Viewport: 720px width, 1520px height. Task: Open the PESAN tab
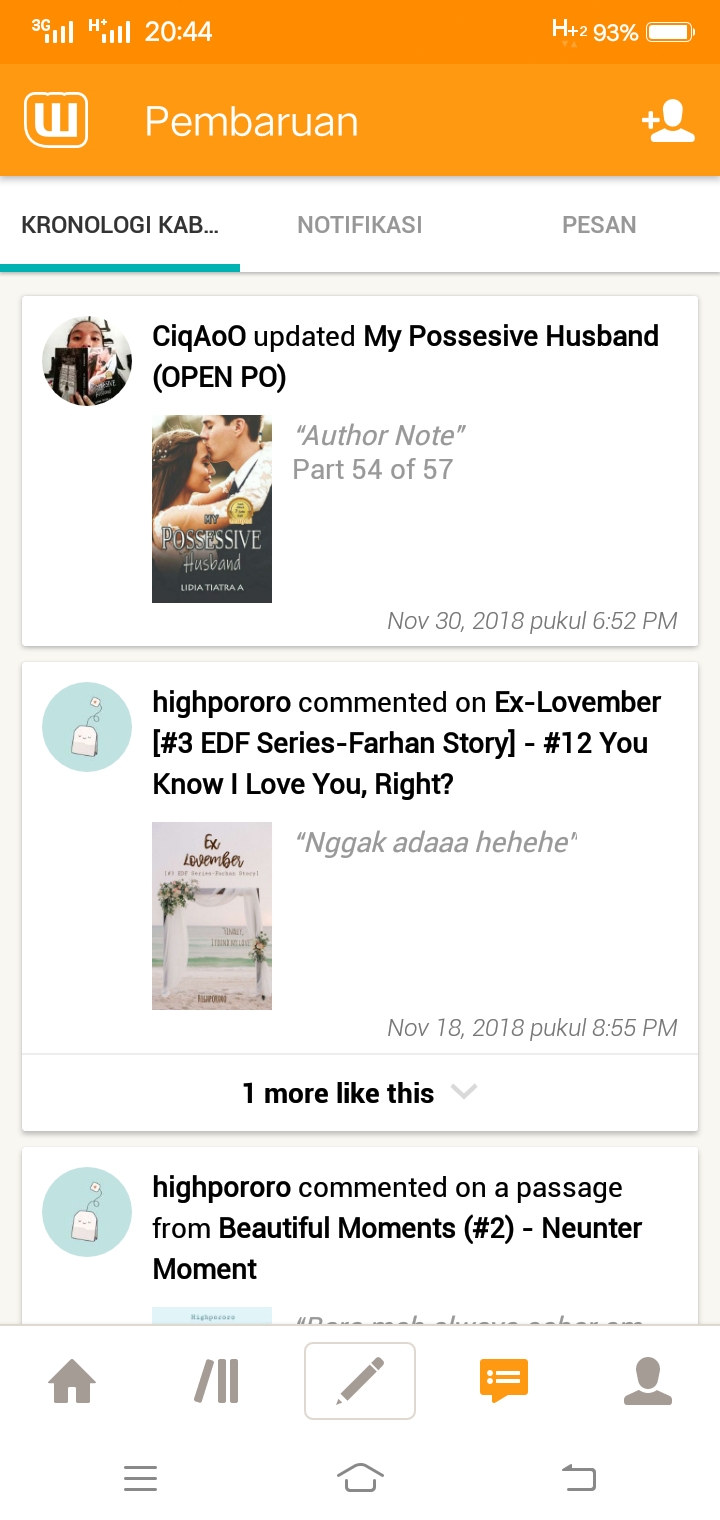[599, 225]
